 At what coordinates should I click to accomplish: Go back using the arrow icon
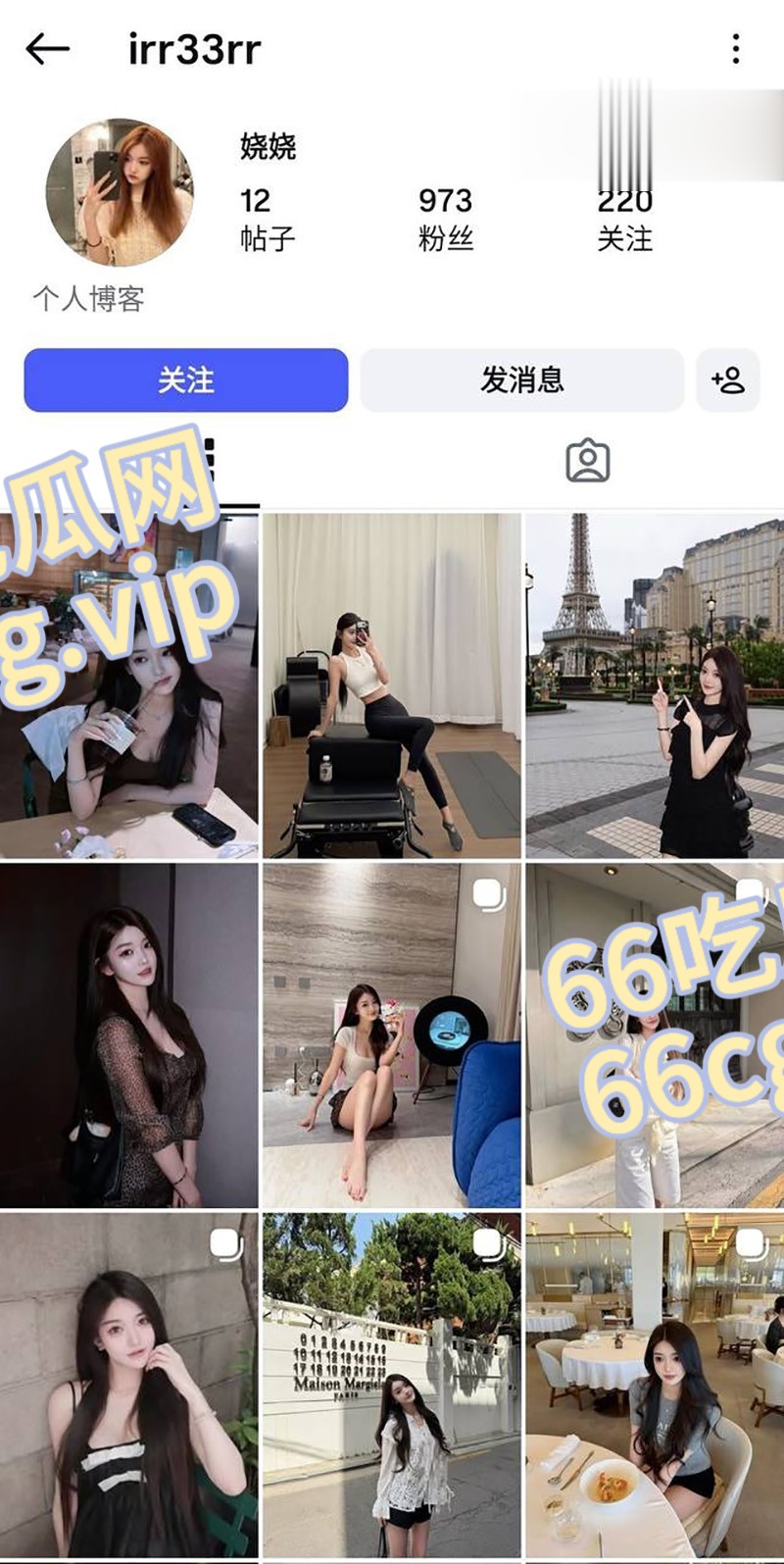tap(47, 48)
